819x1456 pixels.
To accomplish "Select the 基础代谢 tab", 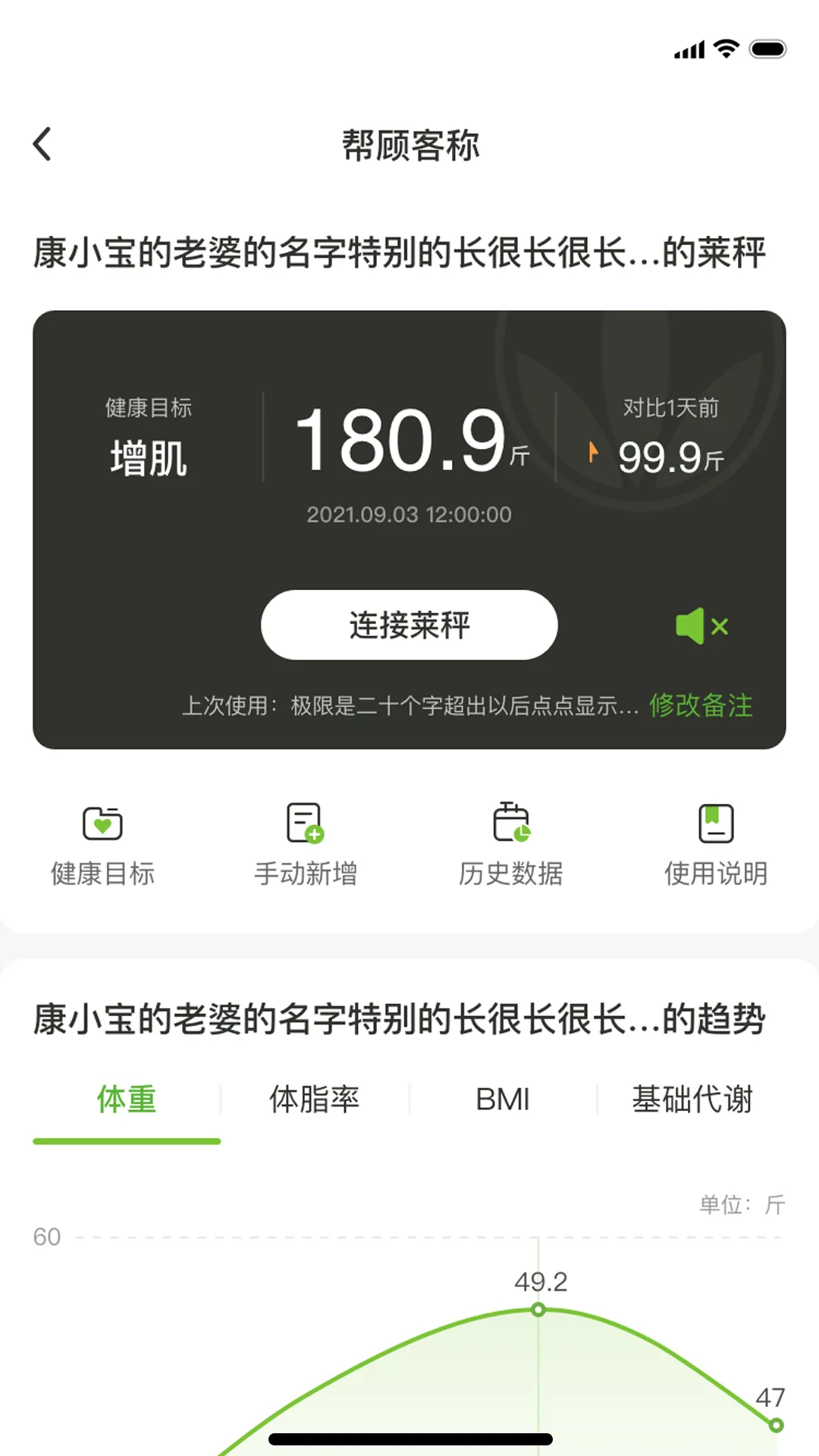I will 692,1099.
